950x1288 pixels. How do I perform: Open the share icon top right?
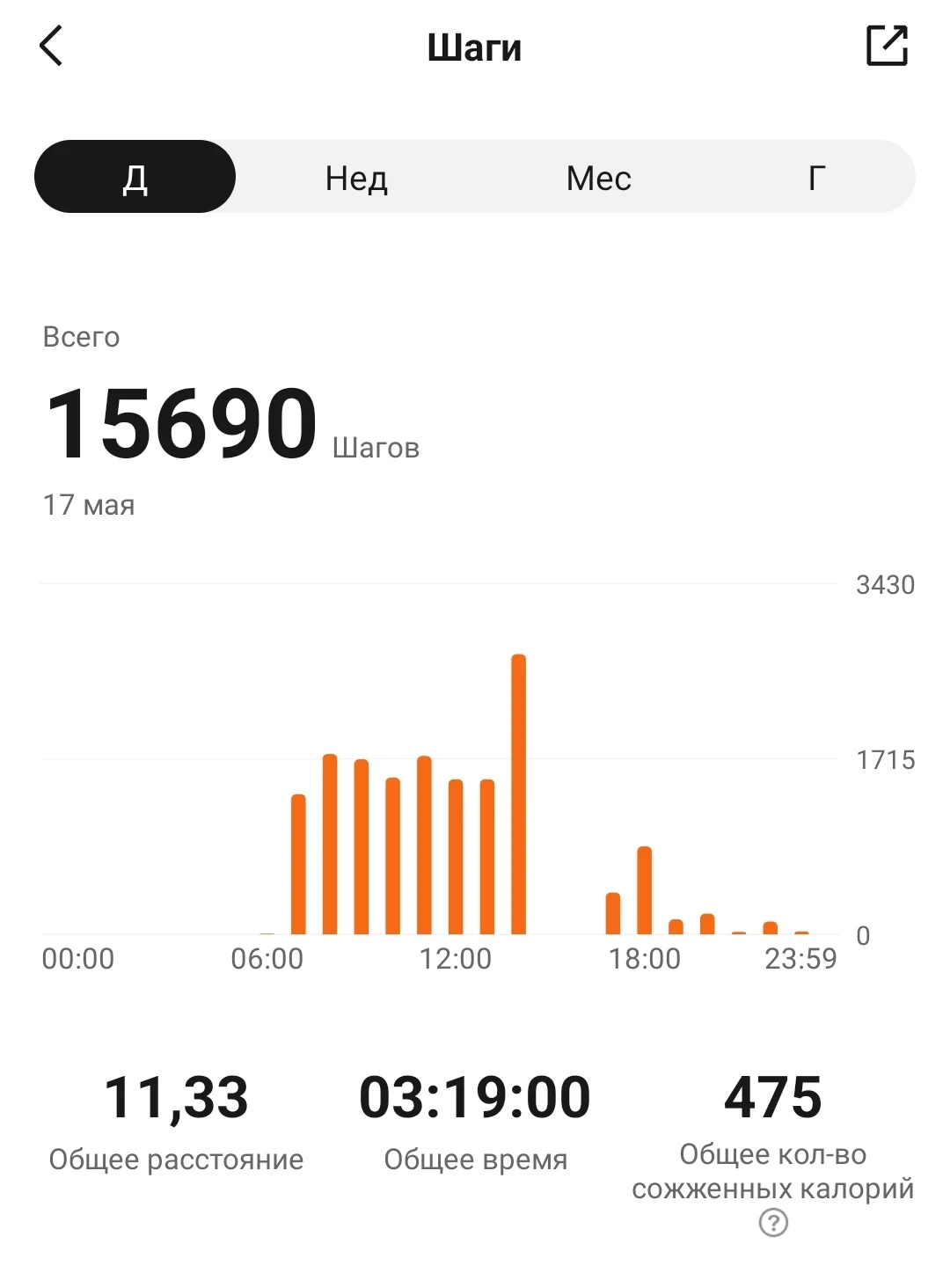click(886, 46)
